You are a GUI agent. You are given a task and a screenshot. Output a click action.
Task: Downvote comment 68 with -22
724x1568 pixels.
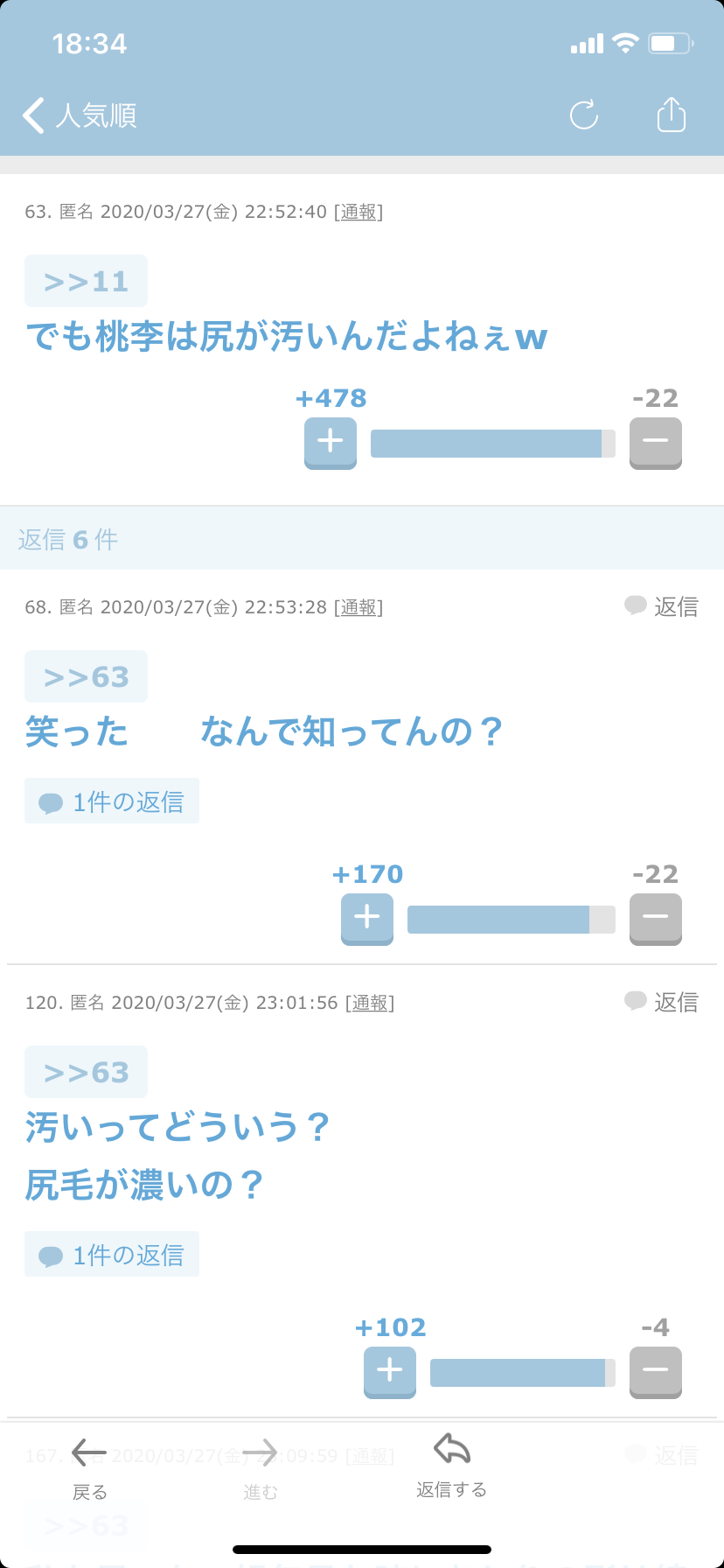[655, 917]
